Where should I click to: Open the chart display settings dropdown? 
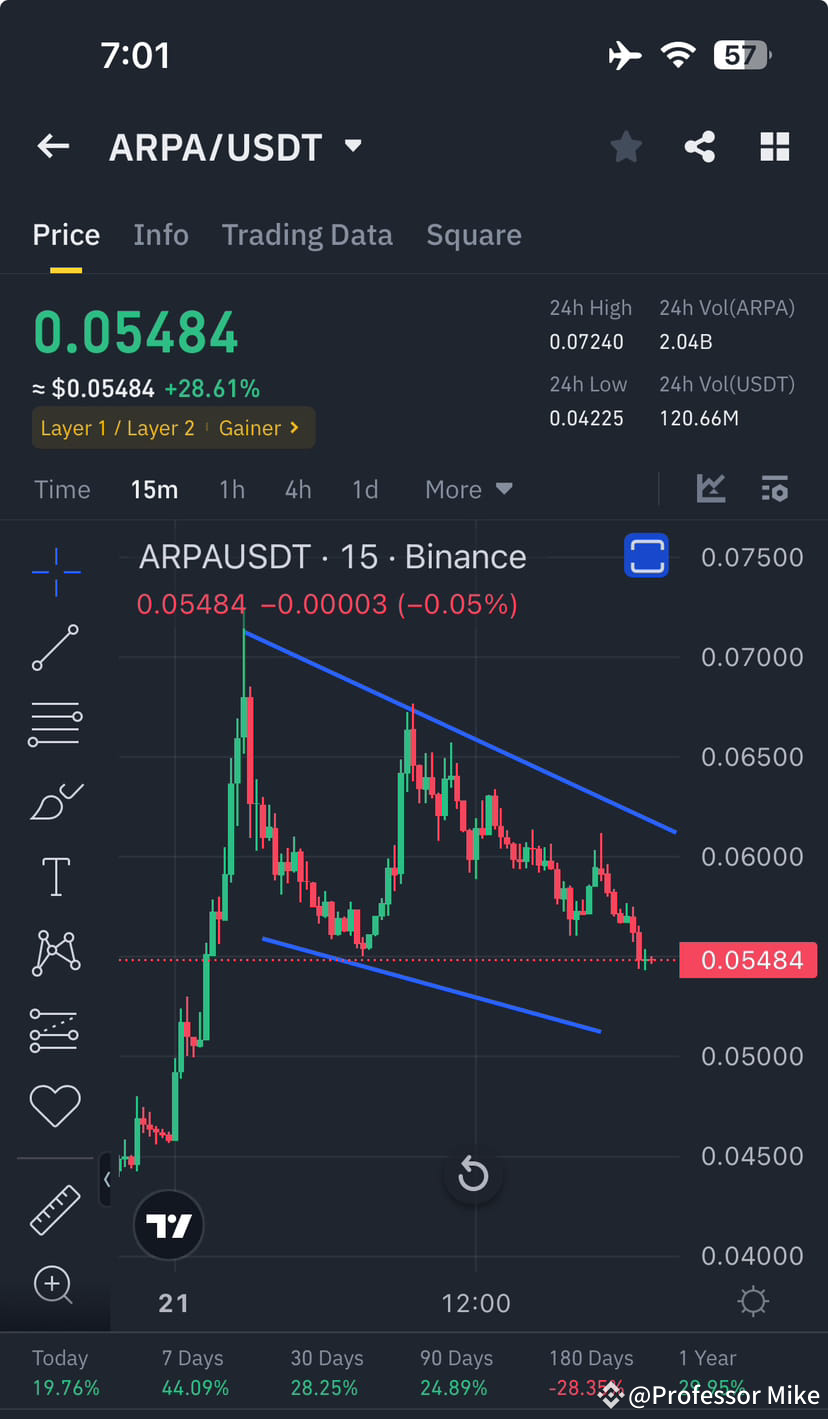(x=775, y=489)
